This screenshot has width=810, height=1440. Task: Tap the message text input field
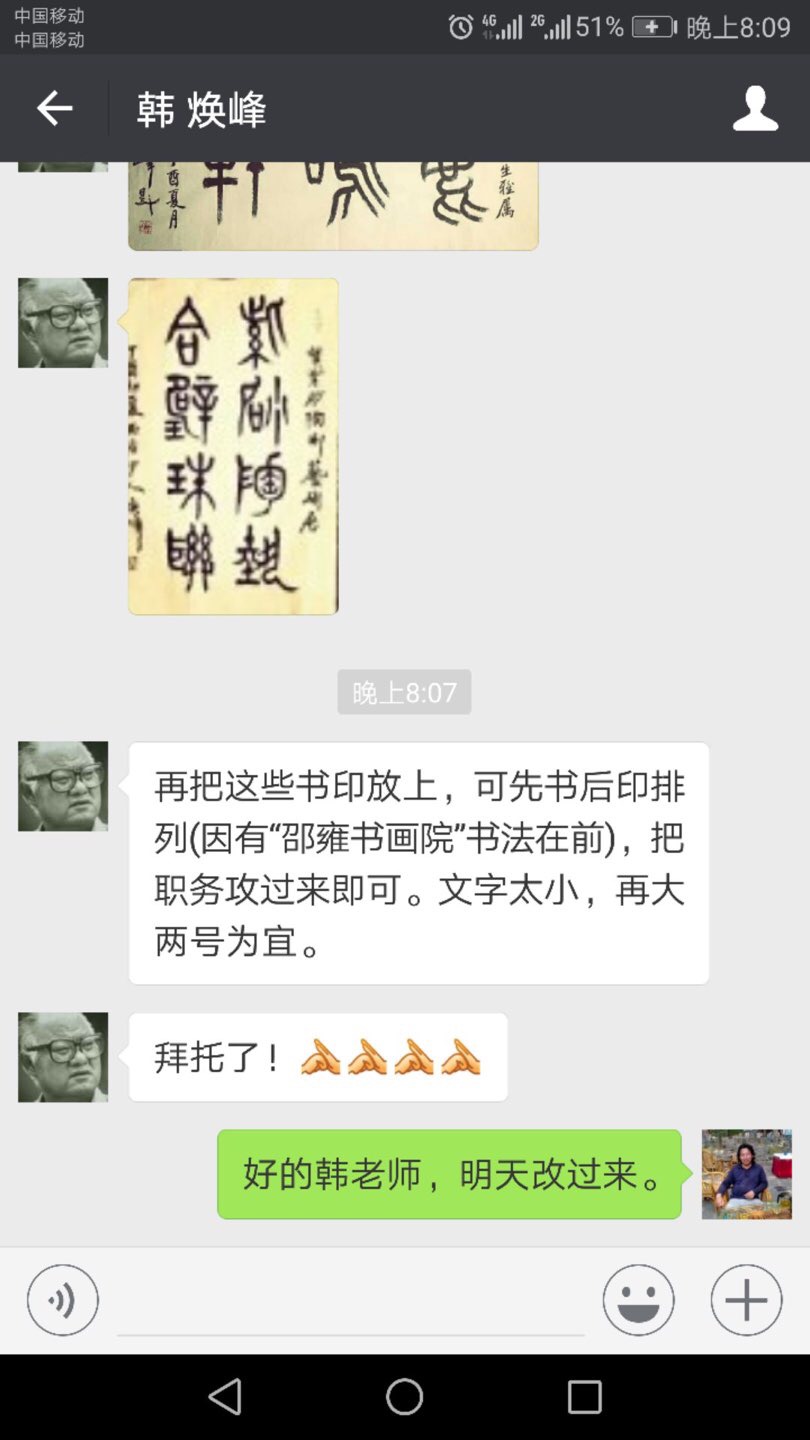tap(350, 1302)
